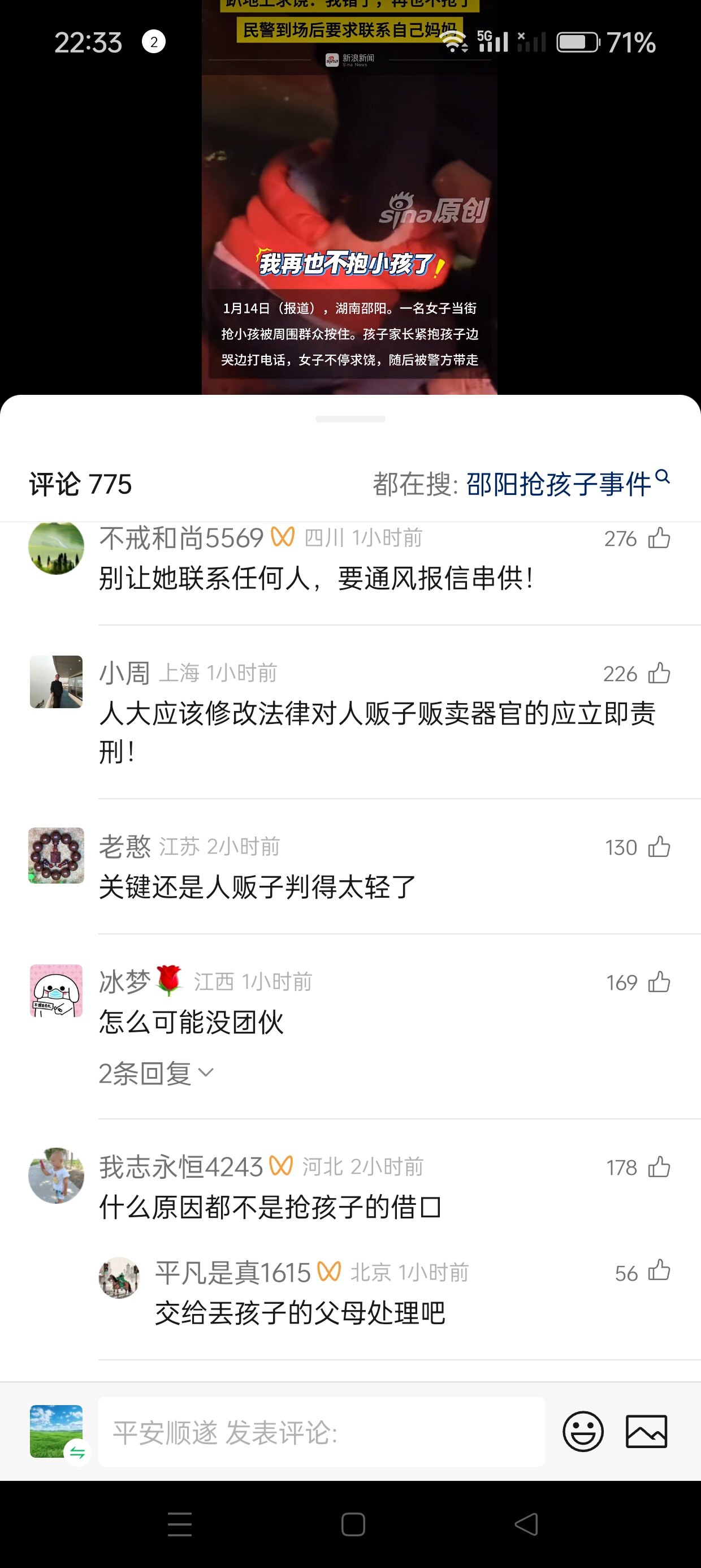The height and width of the screenshot is (1568, 701).
Task: Go back with the system back button
Action: (526, 1525)
